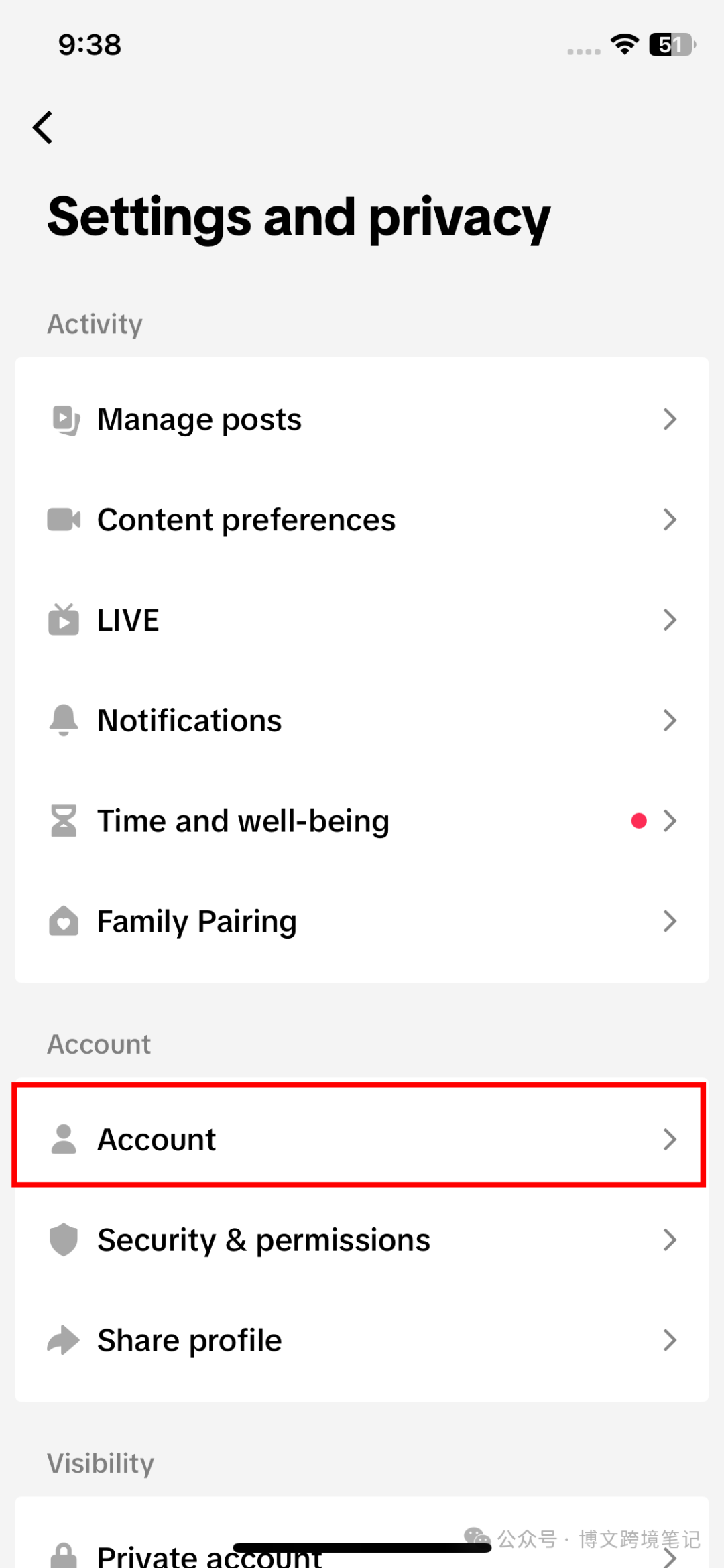This screenshot has height=1568, width=724.
Task: Open the highlighted Account row
Action: [359, 1139]
